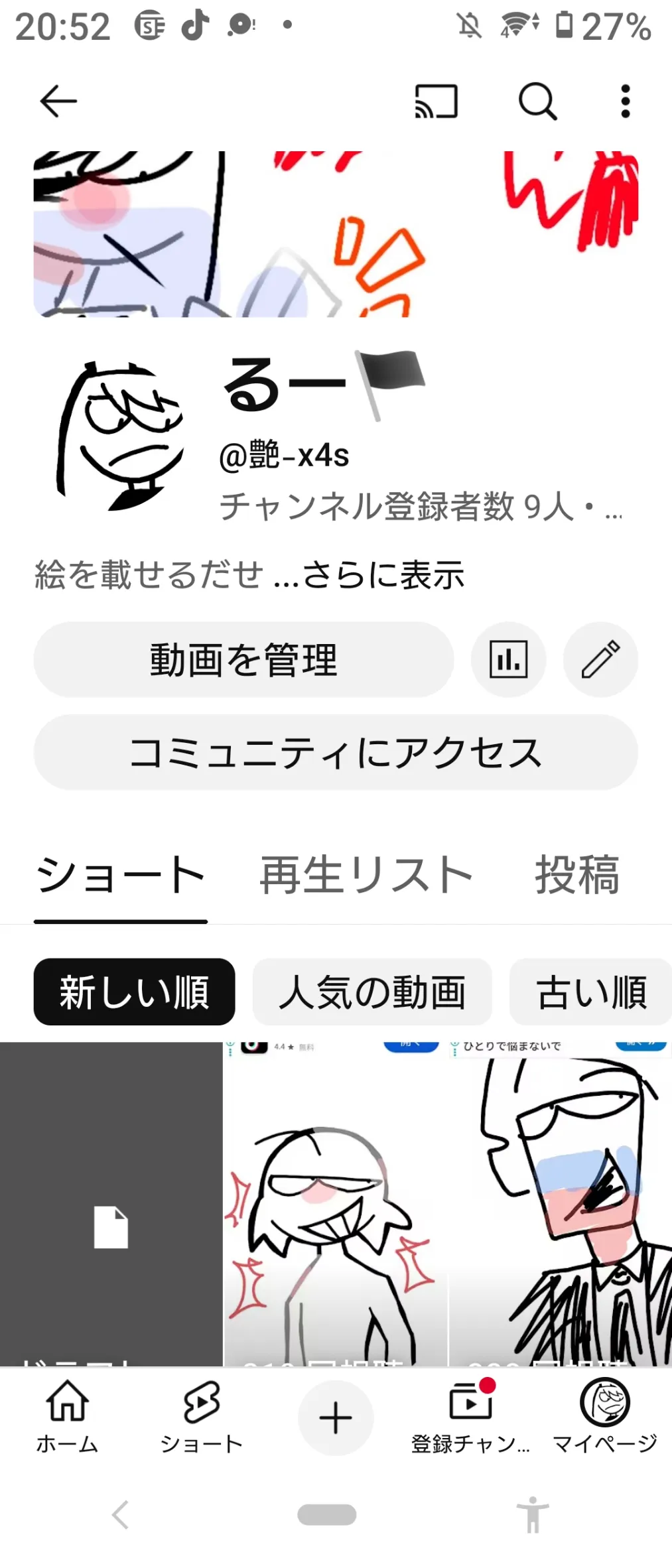Select the ショート tab

[x=121, y=875]
